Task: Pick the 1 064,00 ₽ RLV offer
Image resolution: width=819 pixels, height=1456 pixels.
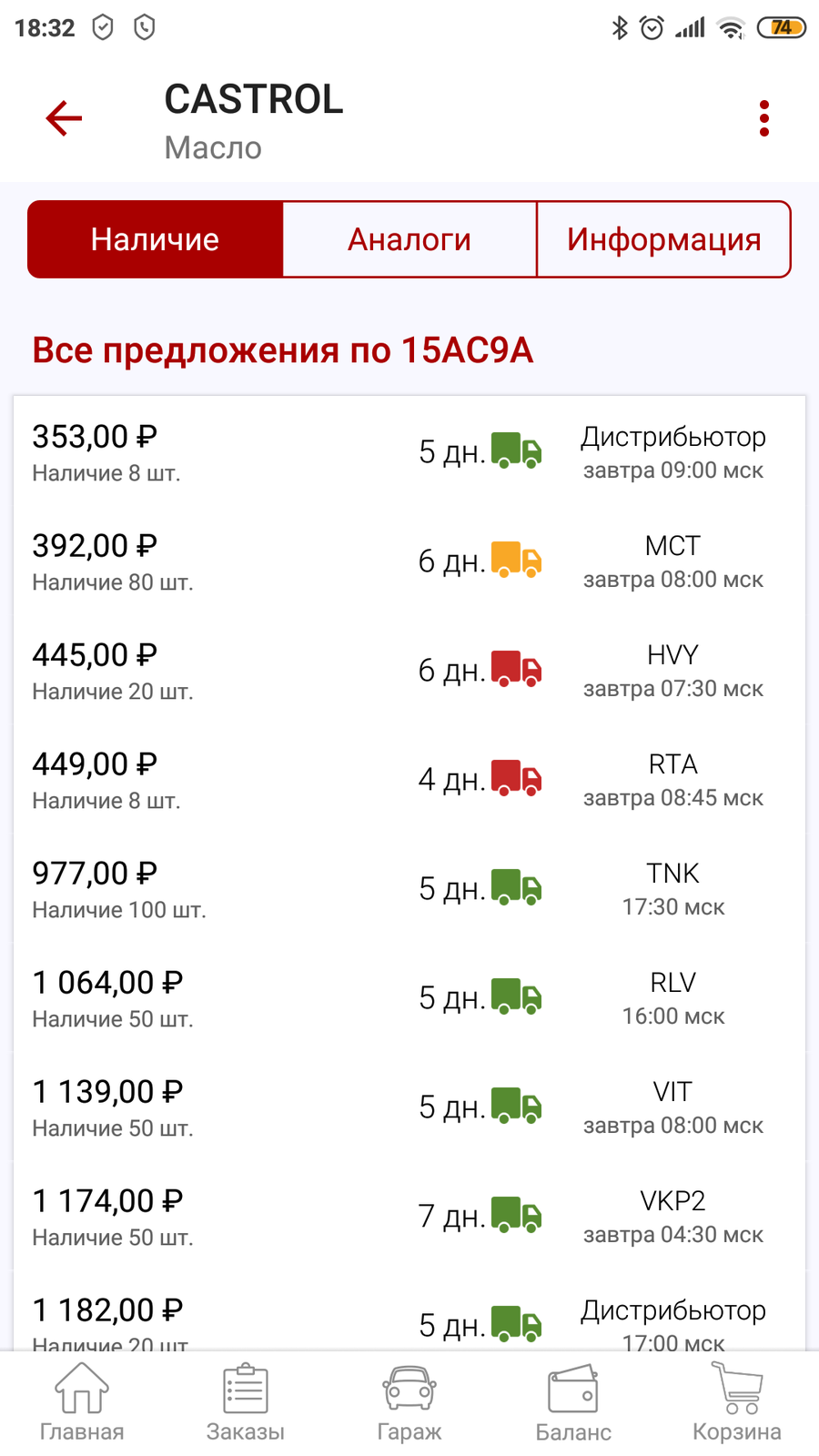Action: pyautogui.click(x=409, y=998)
